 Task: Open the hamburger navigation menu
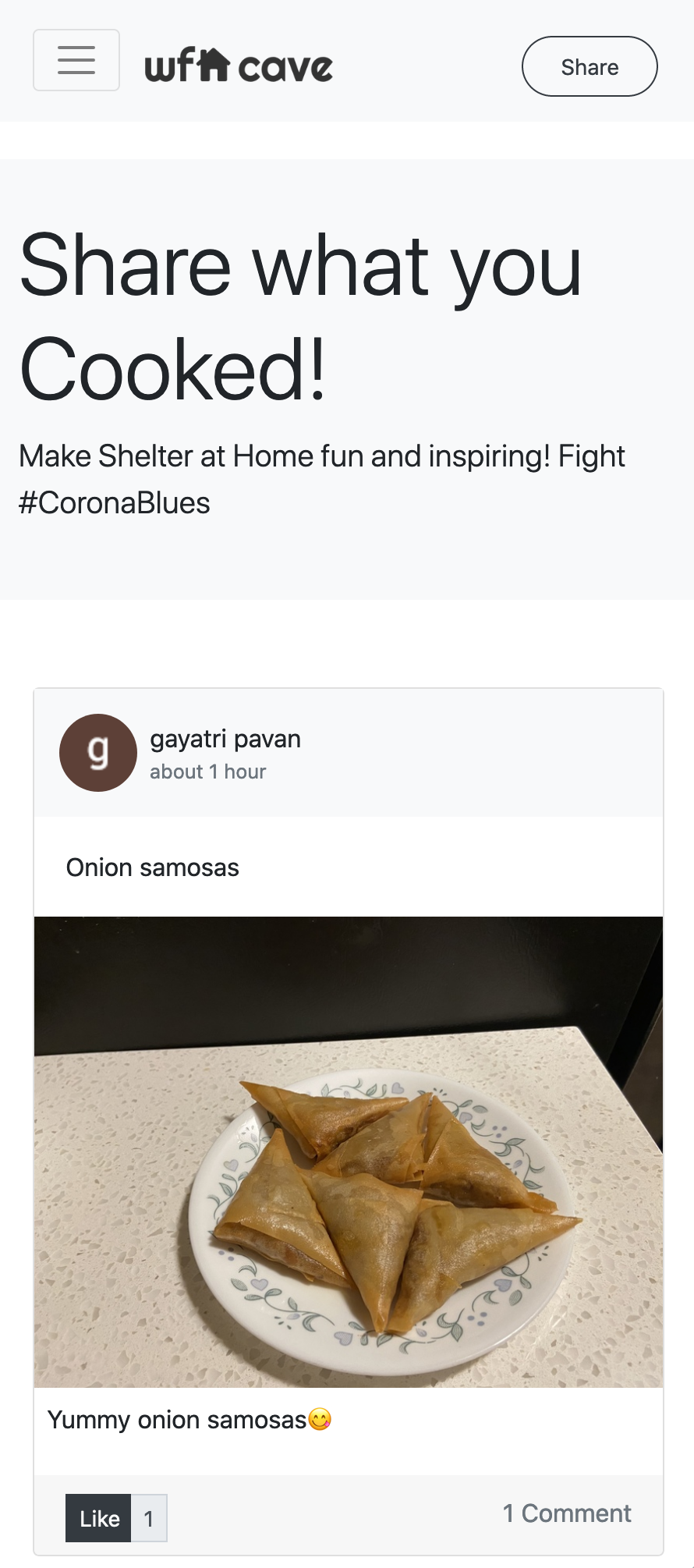[x=76, y=61]
